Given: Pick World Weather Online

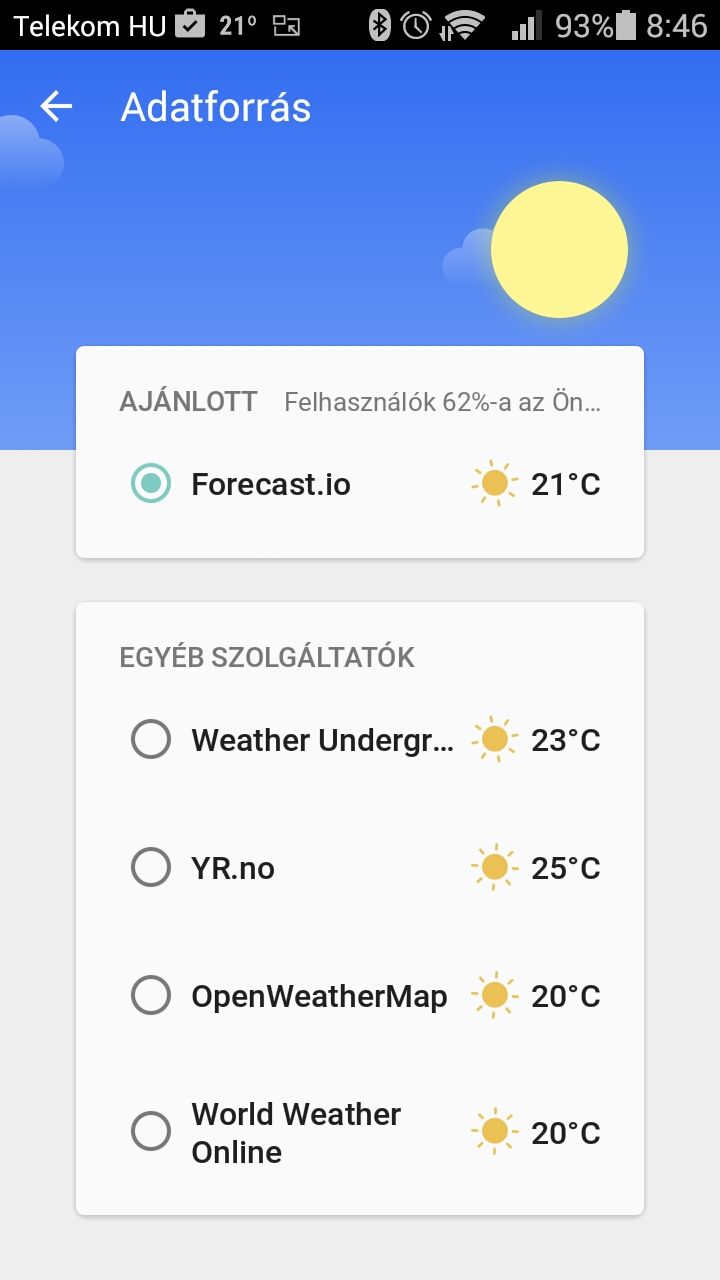Looking at the screenshot, I should (x=360, y=1133).
